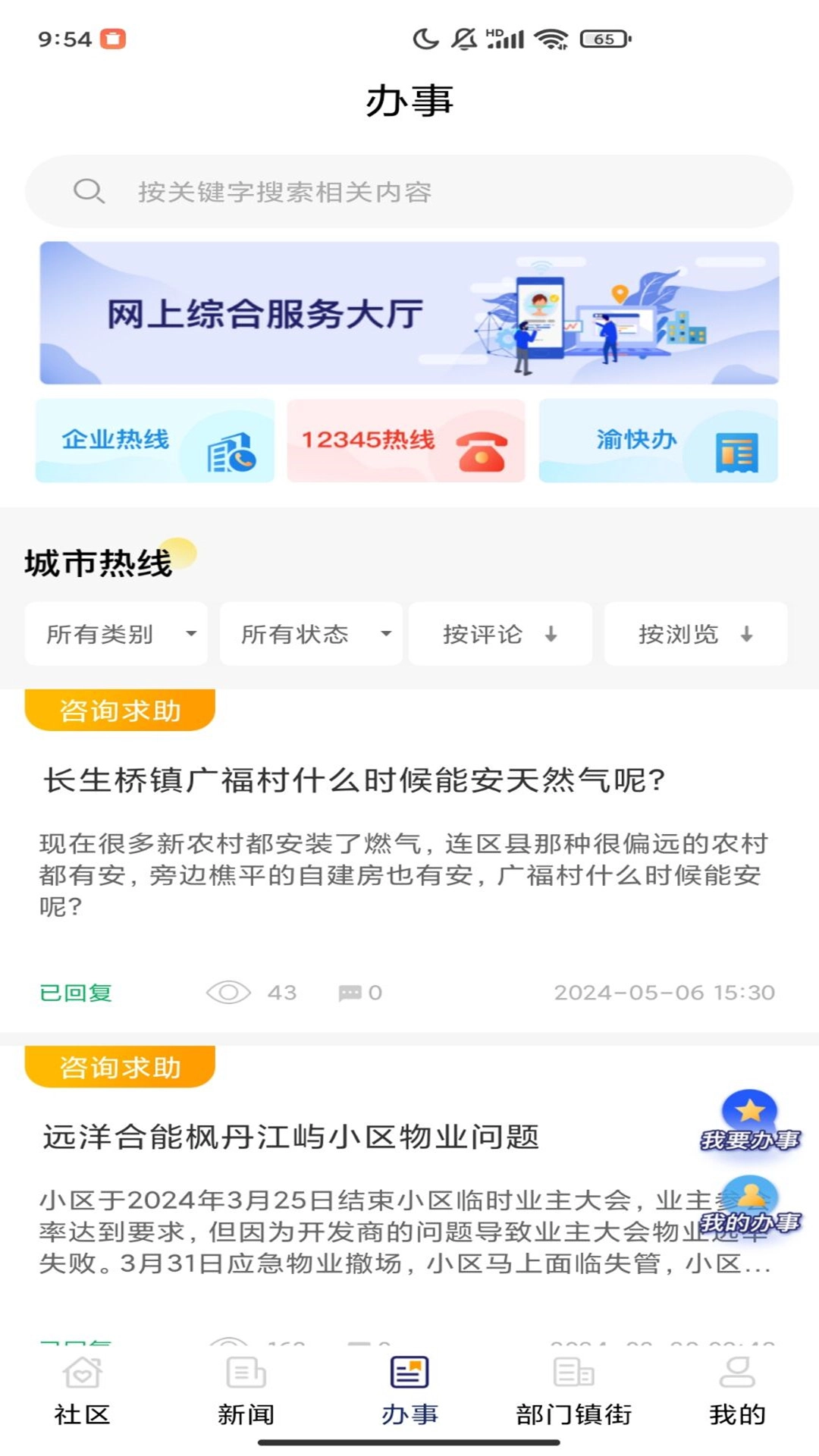Open the 长生桥镇广福村 gas inquiry post

tap(353, 778)
